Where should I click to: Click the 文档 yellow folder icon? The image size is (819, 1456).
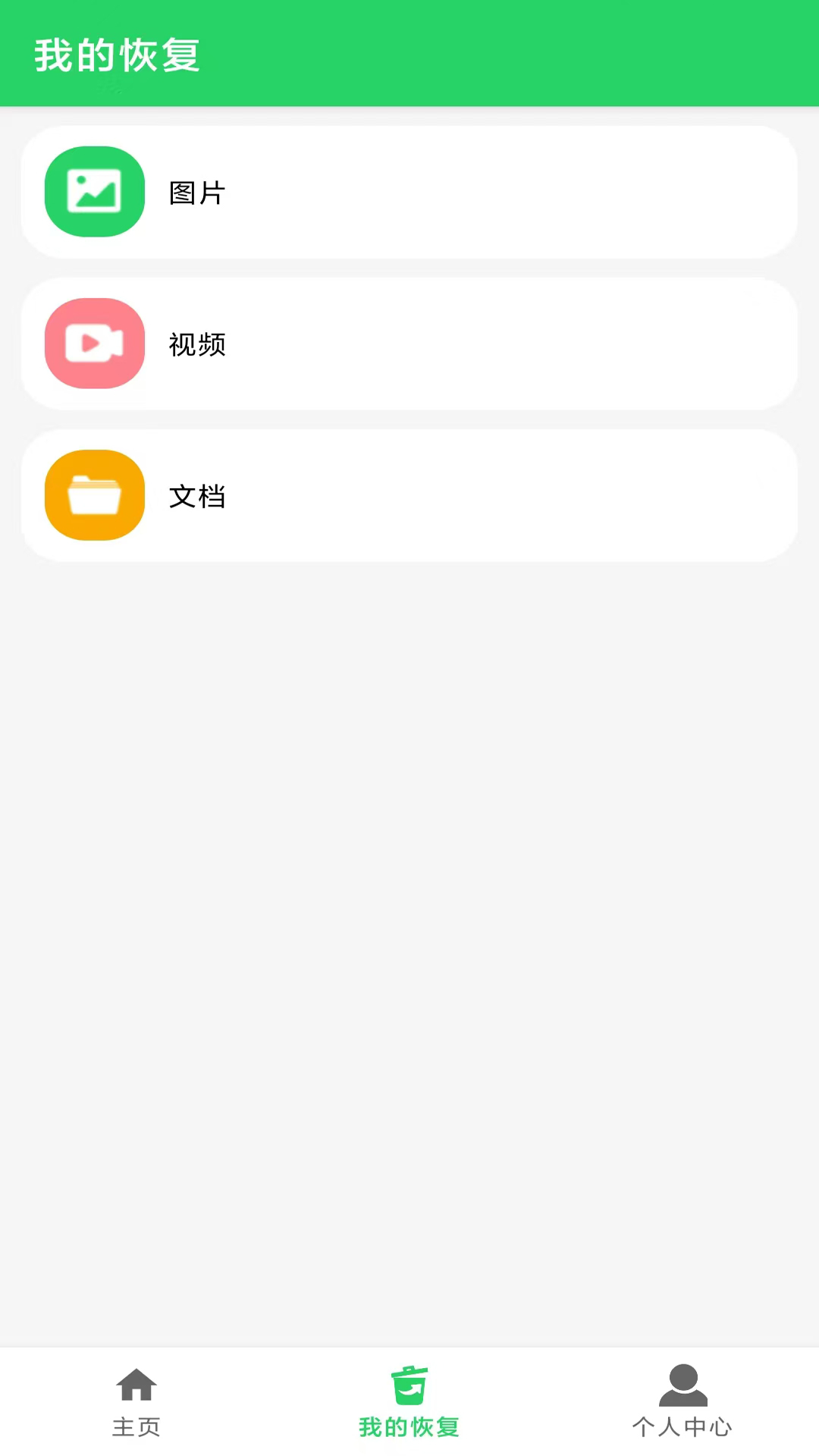(94, 494)
